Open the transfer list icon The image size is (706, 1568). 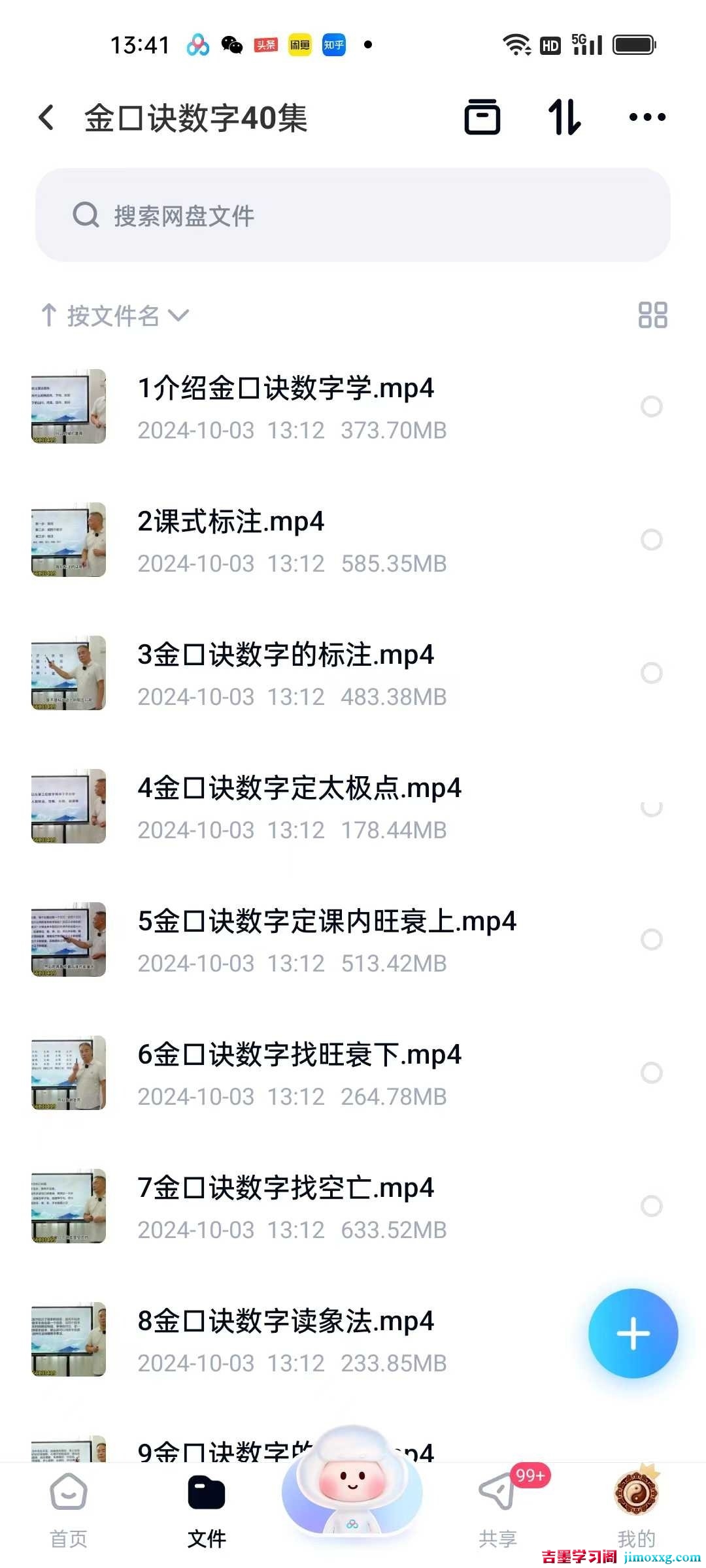click(565, 118)
